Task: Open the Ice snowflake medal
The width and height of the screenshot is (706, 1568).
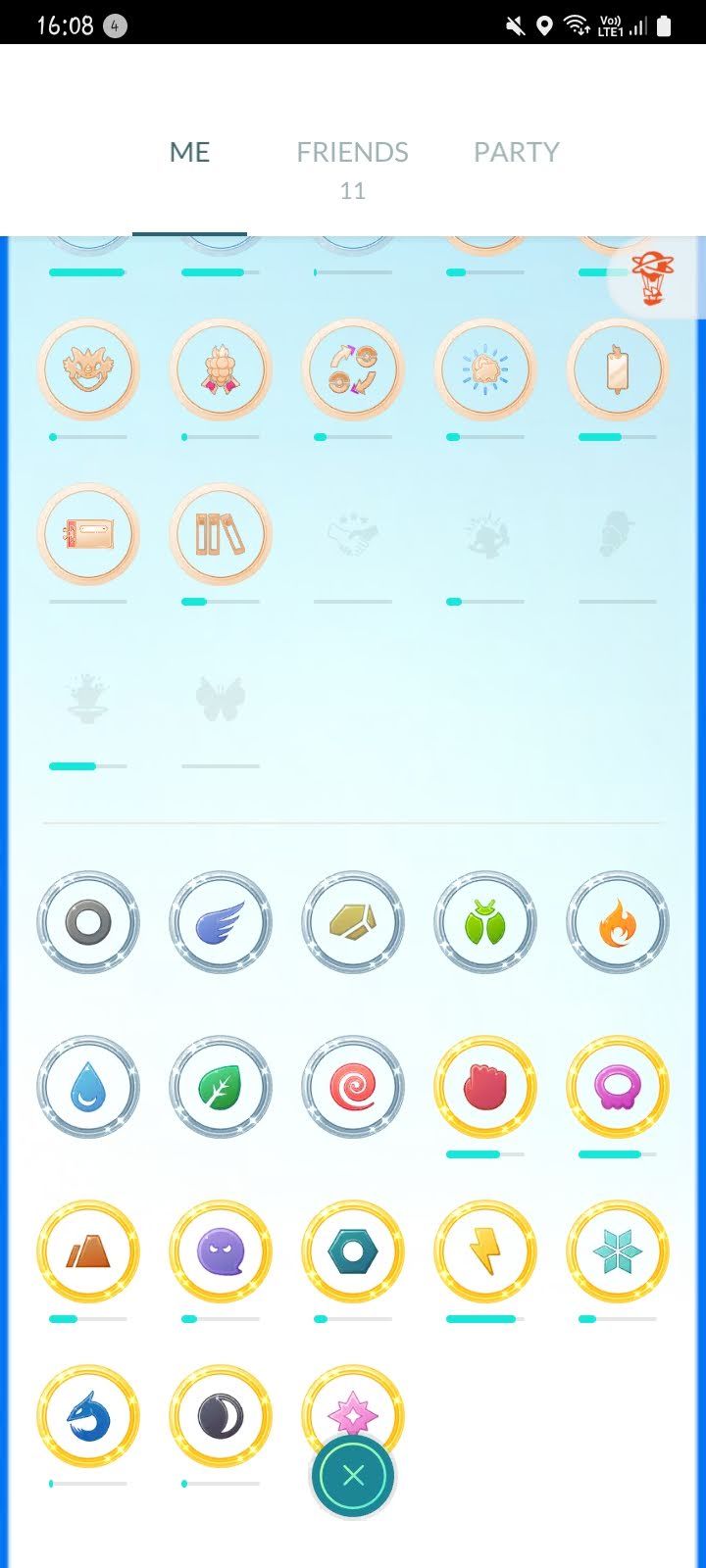Action: pos(617,1251)
